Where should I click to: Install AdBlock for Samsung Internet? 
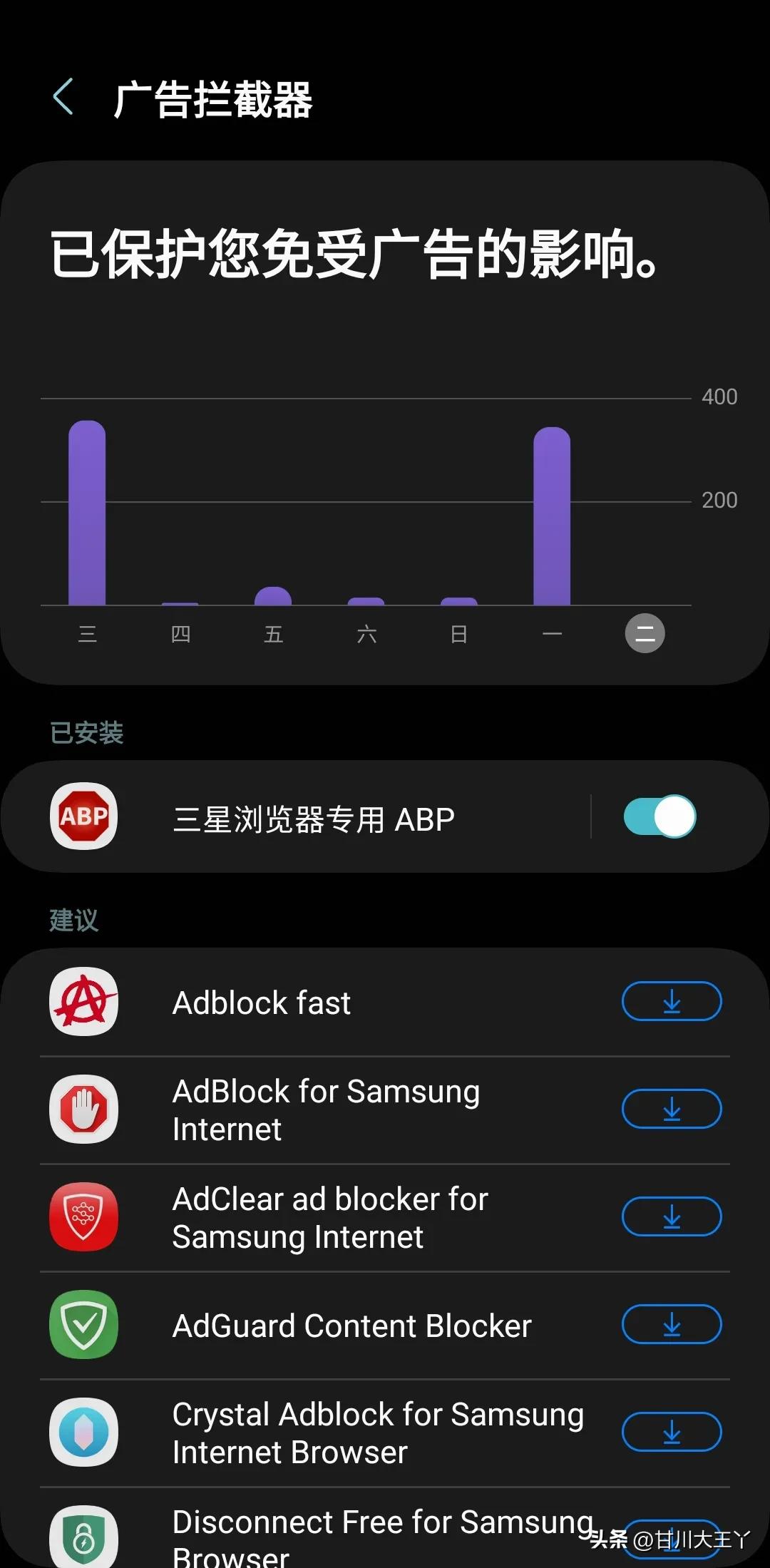(x=671, y=1110)
